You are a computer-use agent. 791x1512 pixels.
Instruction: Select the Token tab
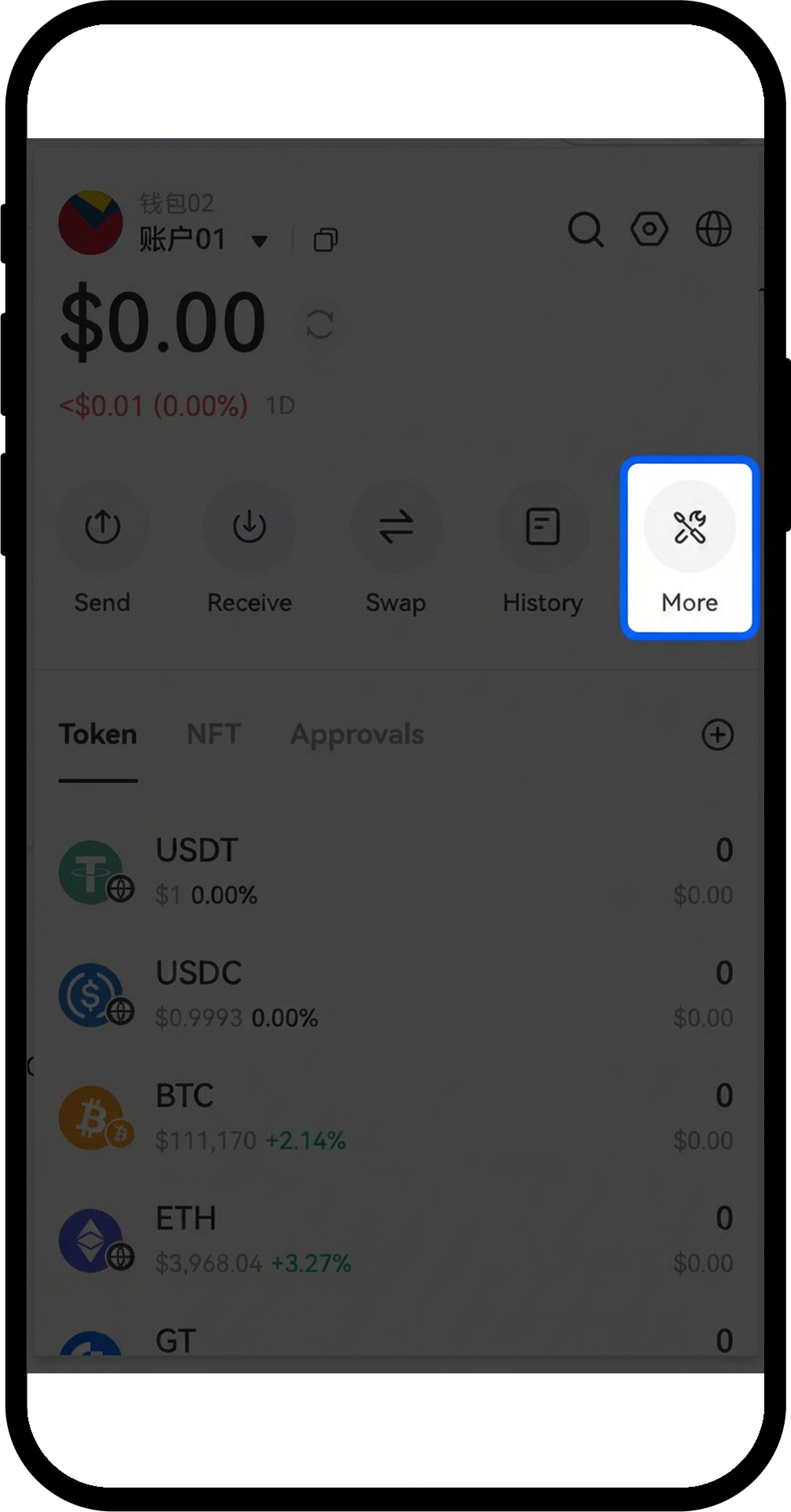point(98,734)
